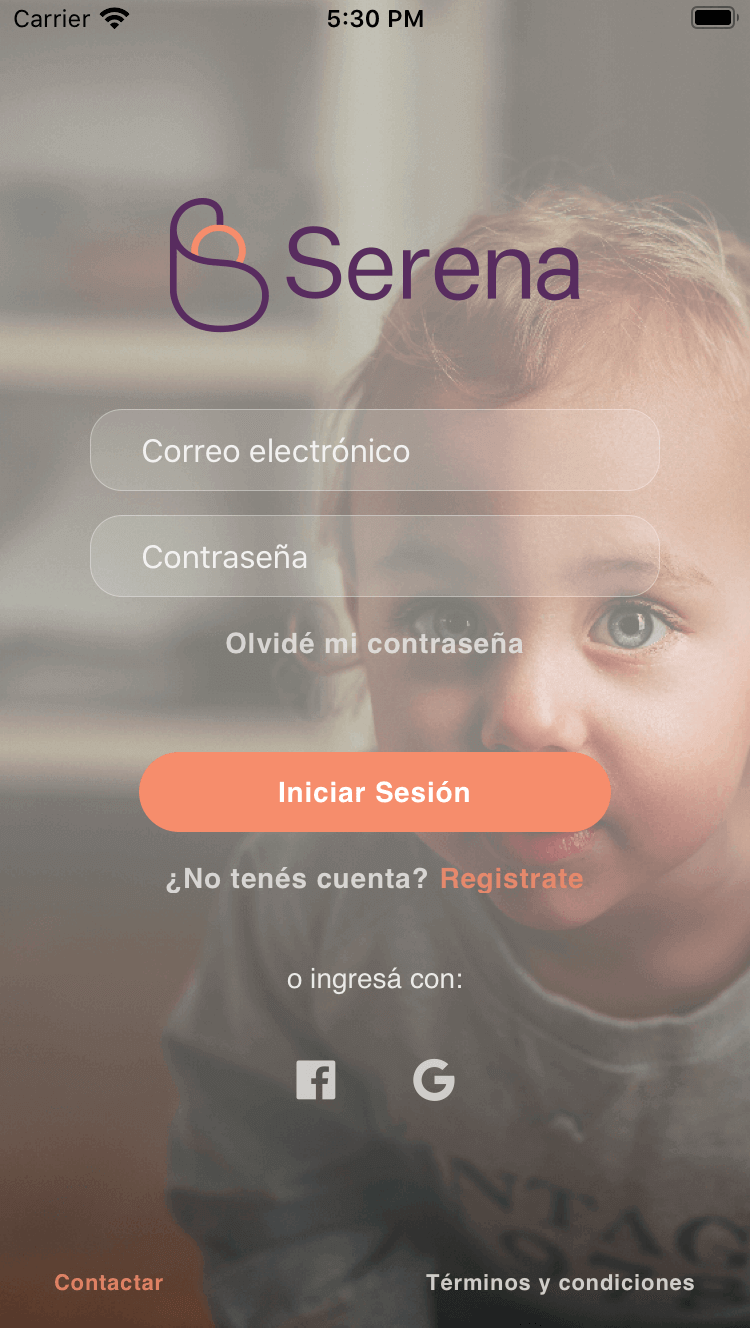The height and width of the screenshot is (1328, 750).
Task: Focus the Contraseña password field
Action: click(x=375, y=557)
